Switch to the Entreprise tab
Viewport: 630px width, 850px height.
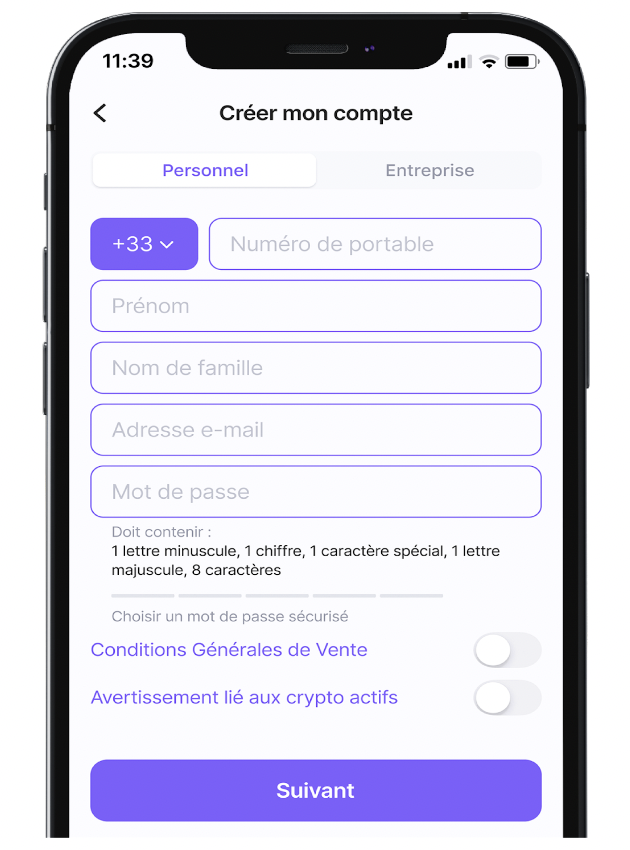(x=429, y=170)
